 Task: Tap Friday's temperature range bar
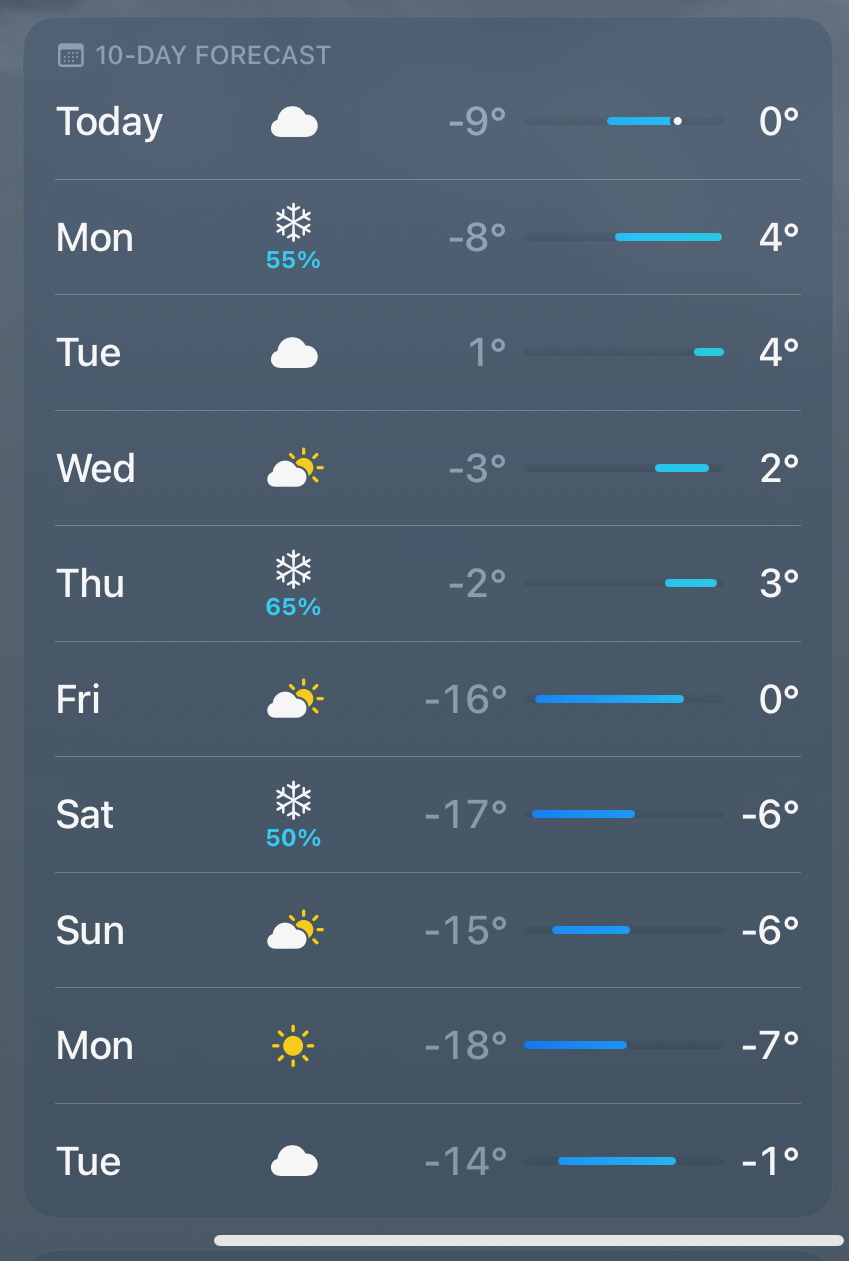(x=623, y=699)
